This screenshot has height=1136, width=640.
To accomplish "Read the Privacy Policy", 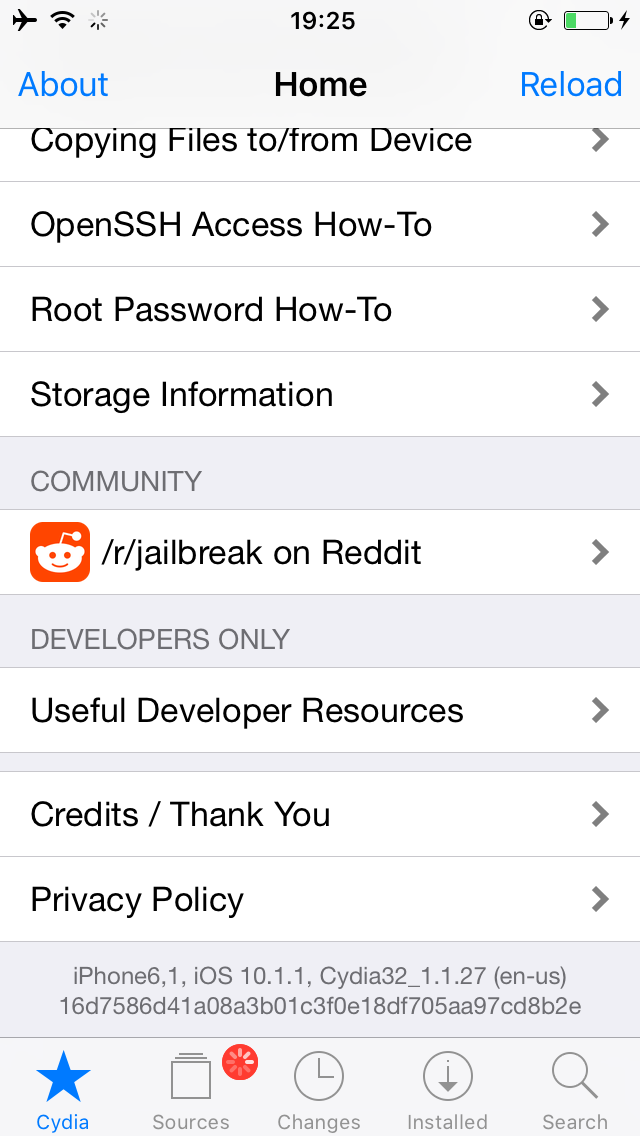I will click(320, 899).
